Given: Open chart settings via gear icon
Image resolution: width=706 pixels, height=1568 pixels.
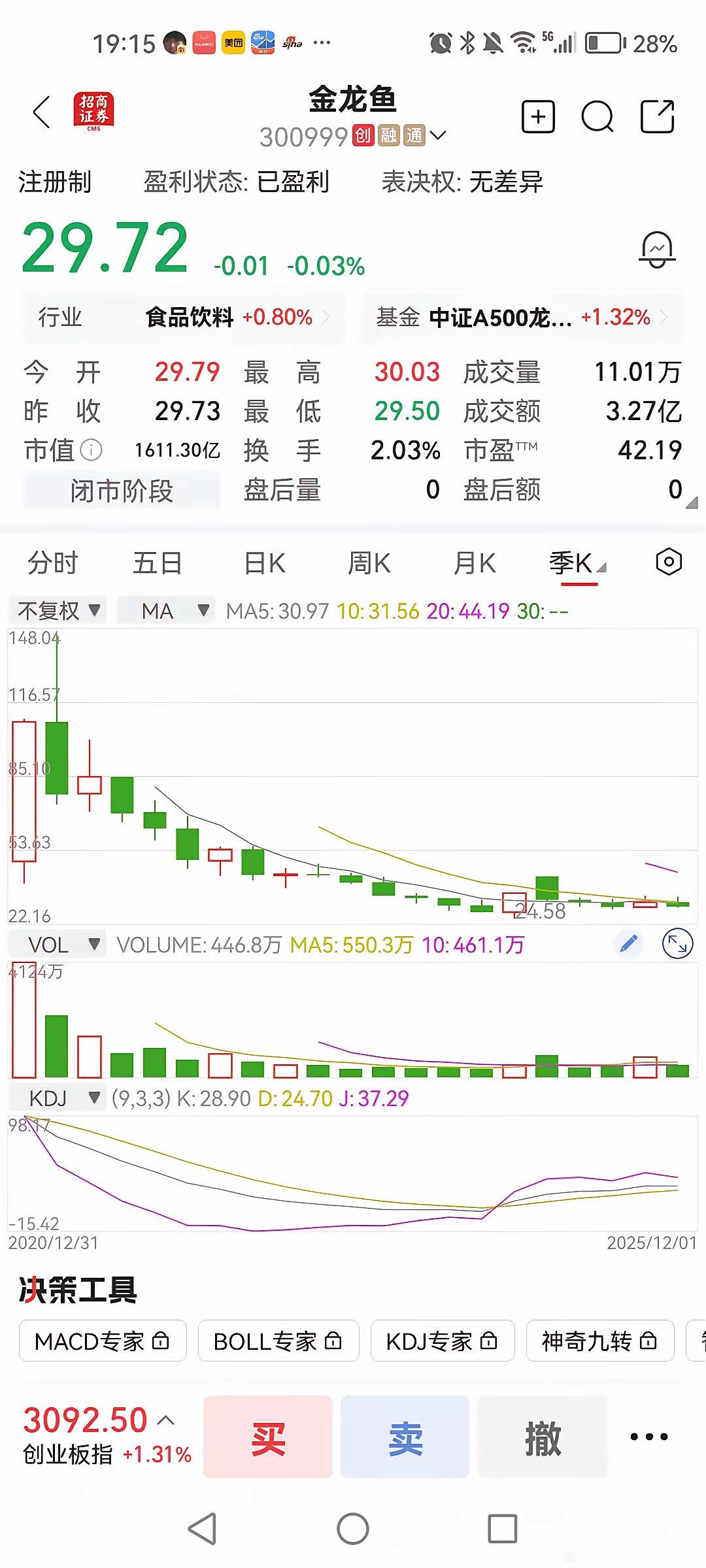Looking at the screenshot, I should (667, 562).
